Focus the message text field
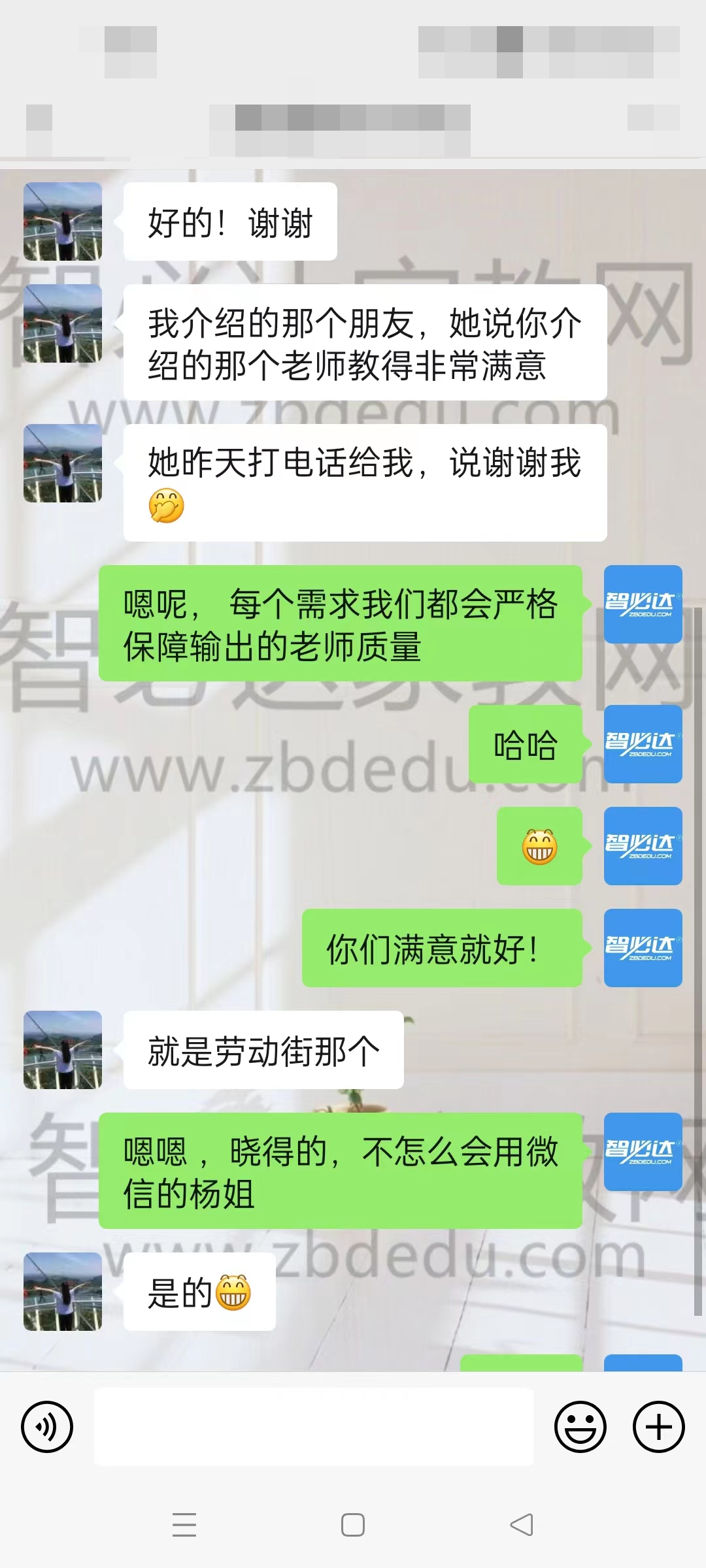This screenshot has width=706, height=1568. 314,1427
